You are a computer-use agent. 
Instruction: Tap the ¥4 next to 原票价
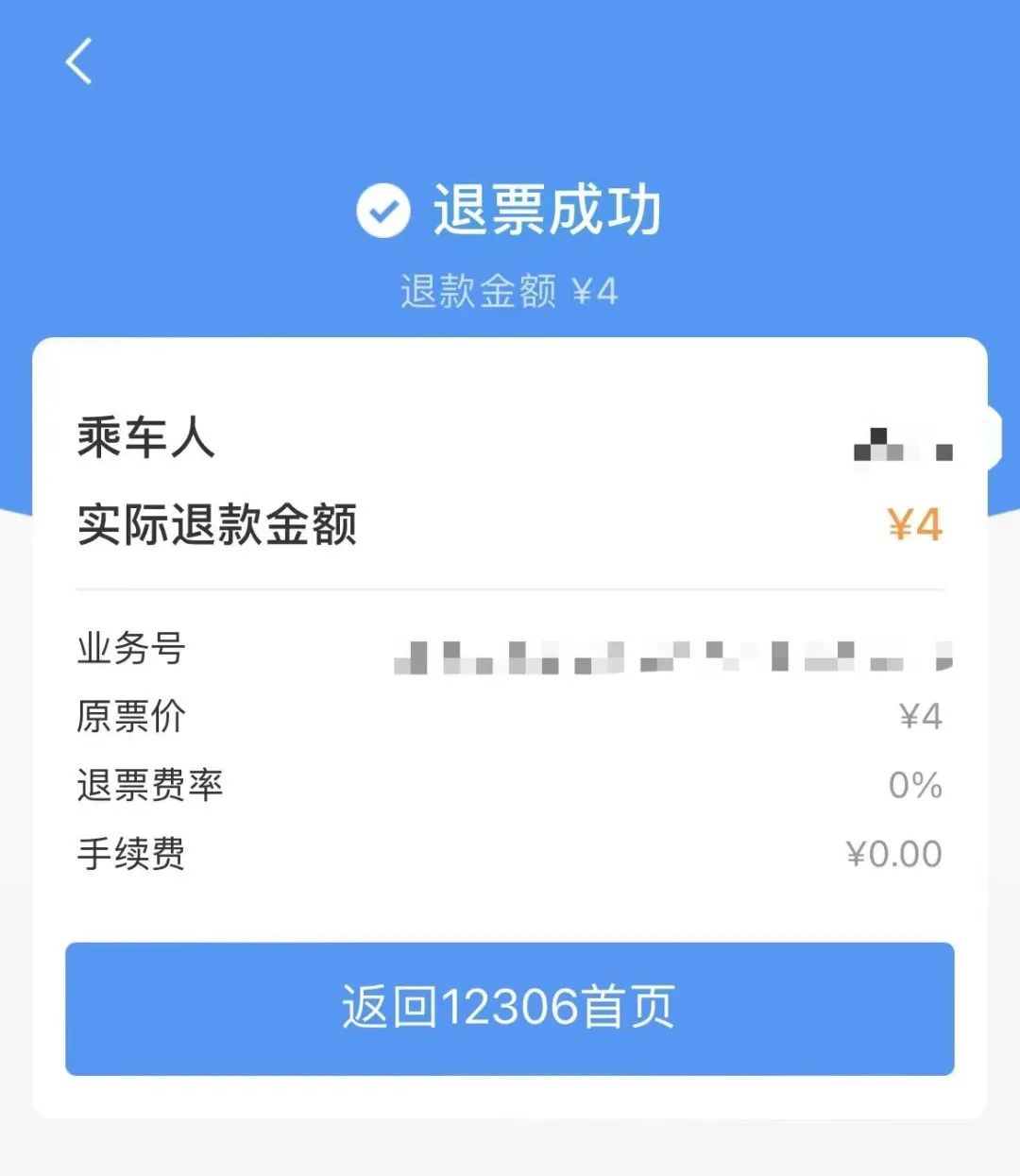pos(922,716)
